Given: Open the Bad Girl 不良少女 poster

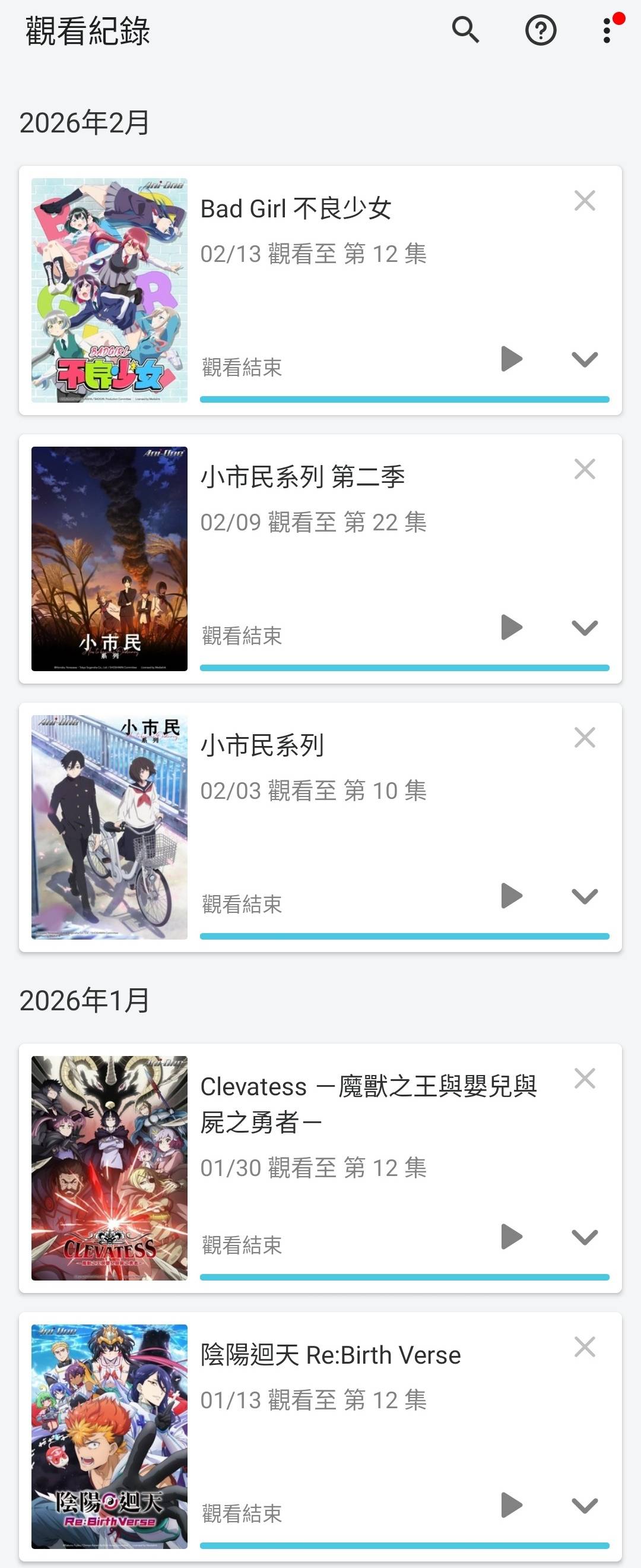Looking at the screenshot, I should [109, 290].
